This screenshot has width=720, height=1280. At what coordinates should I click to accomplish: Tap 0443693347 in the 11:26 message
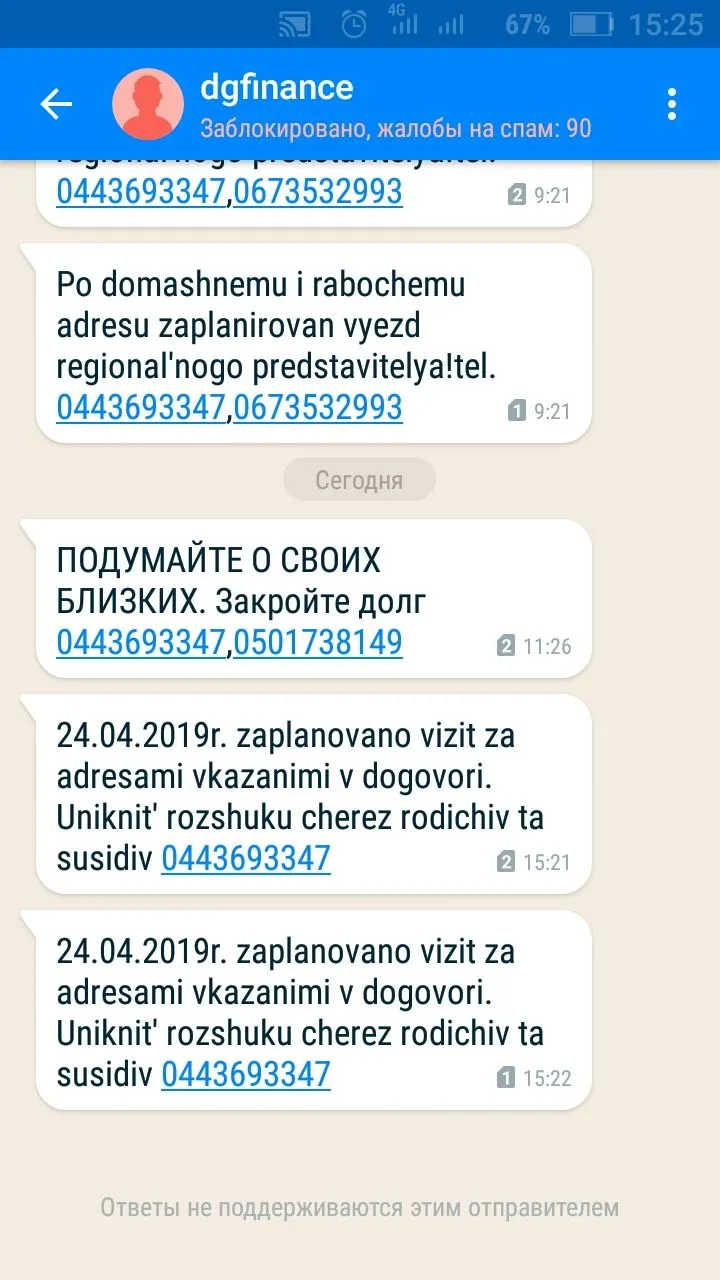[141, 643]
